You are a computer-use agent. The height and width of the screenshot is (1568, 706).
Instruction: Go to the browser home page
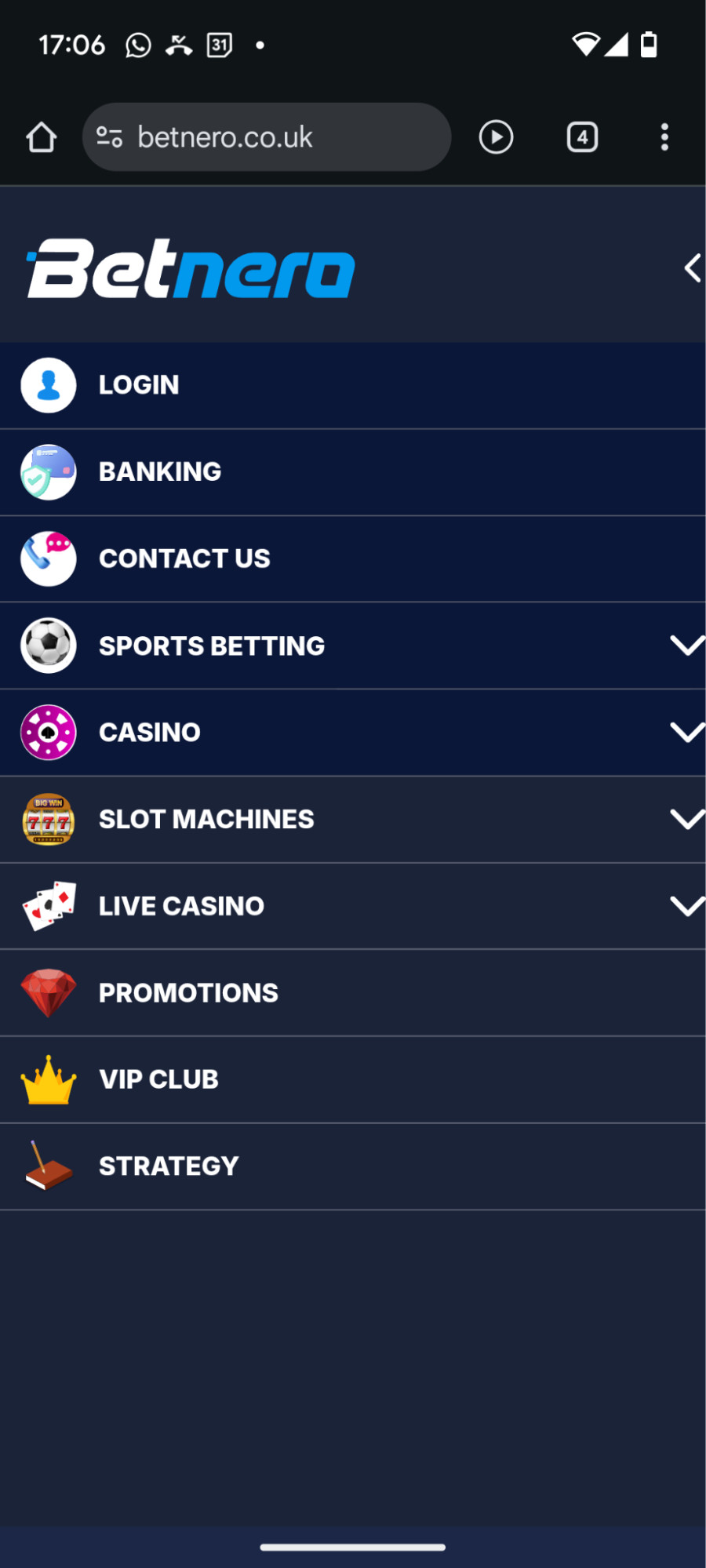(x=41, y=138)
